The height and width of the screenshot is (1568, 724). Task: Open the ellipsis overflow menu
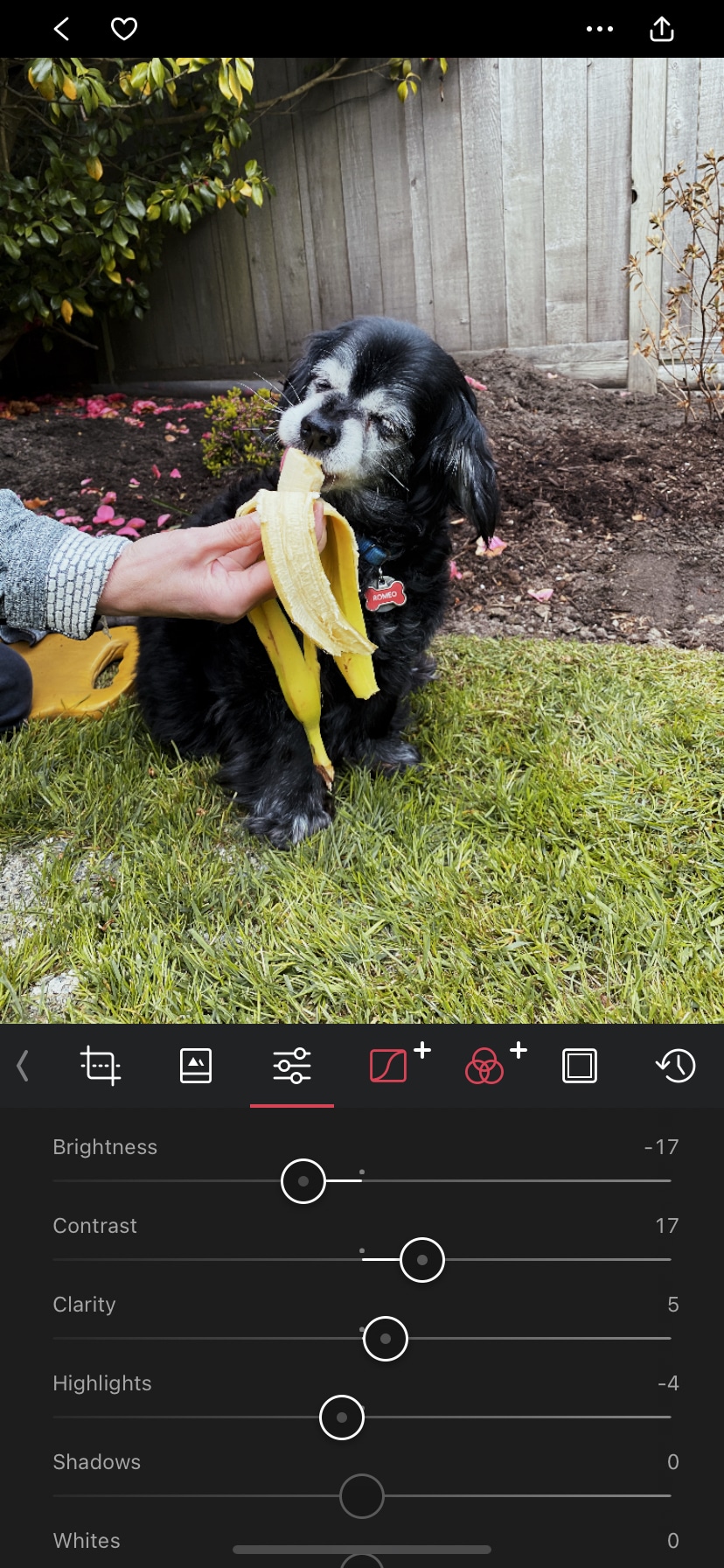[600, 29]
